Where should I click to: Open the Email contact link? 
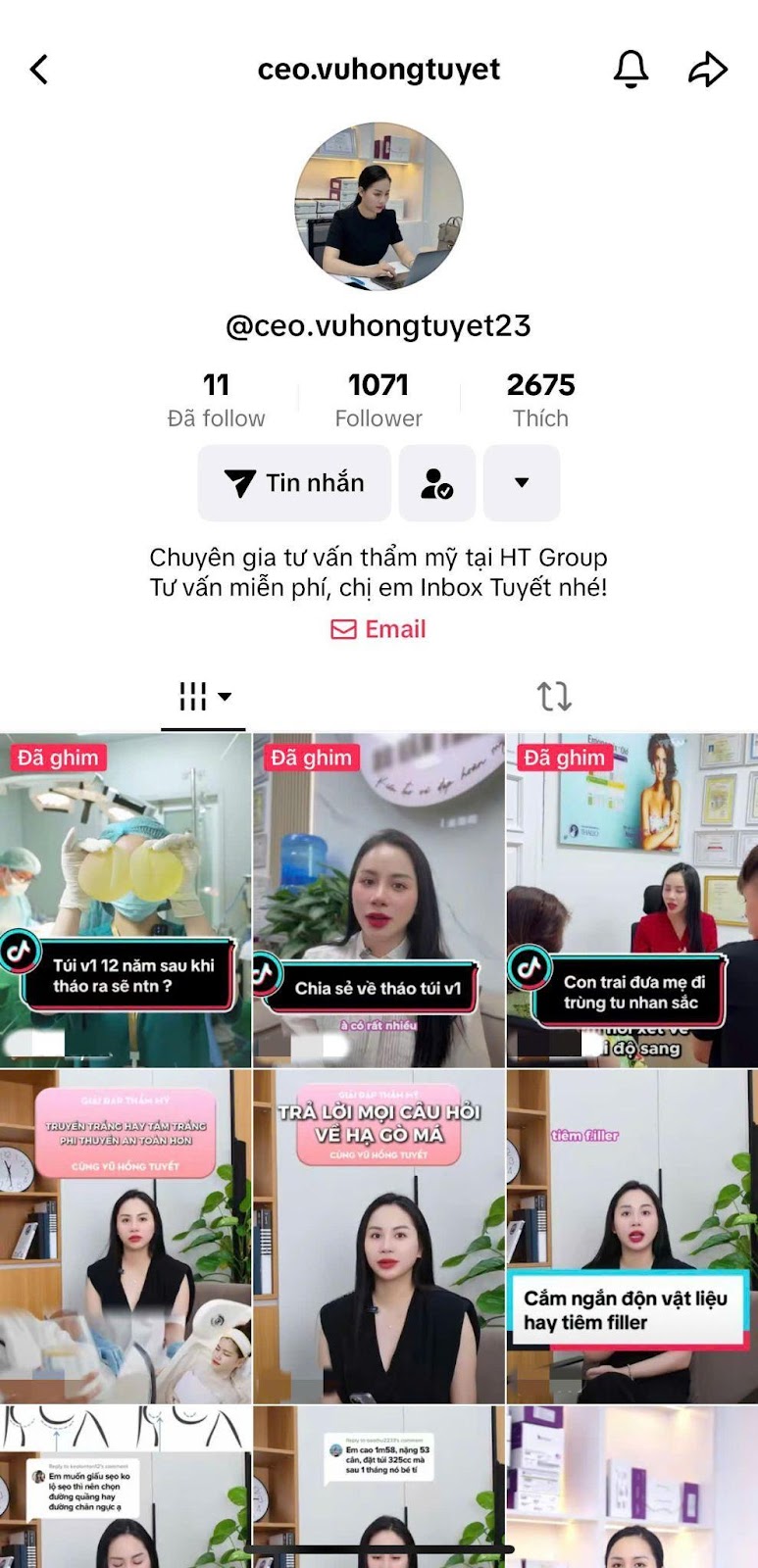pos(379,629)
